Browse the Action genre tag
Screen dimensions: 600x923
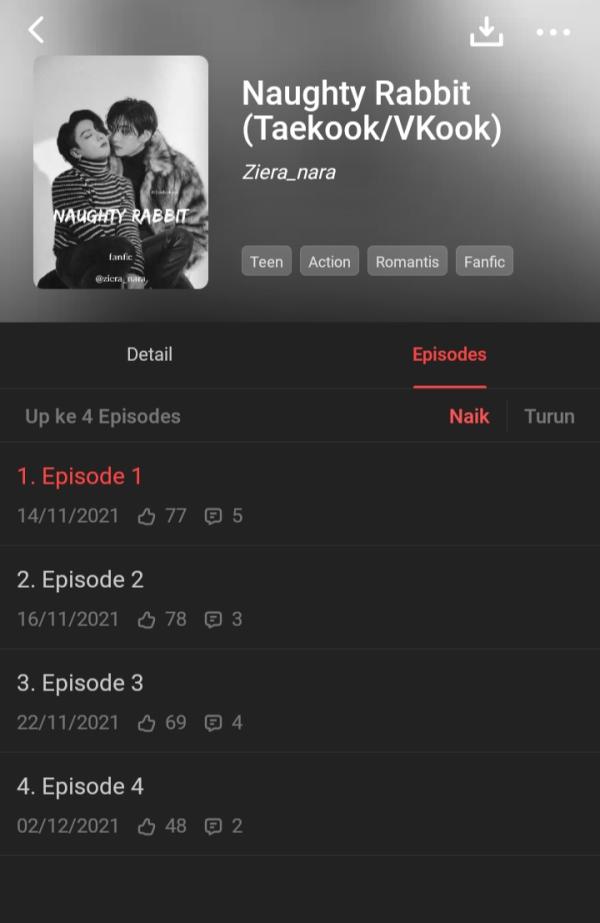coord(329,262)
